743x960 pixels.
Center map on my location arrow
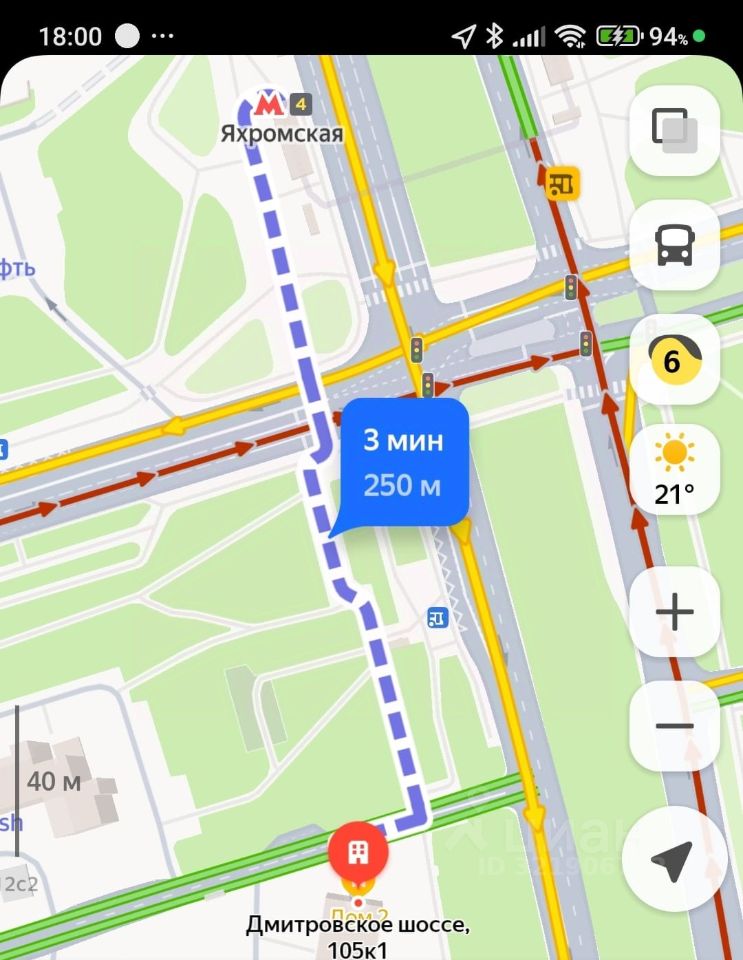pos(672,860)
